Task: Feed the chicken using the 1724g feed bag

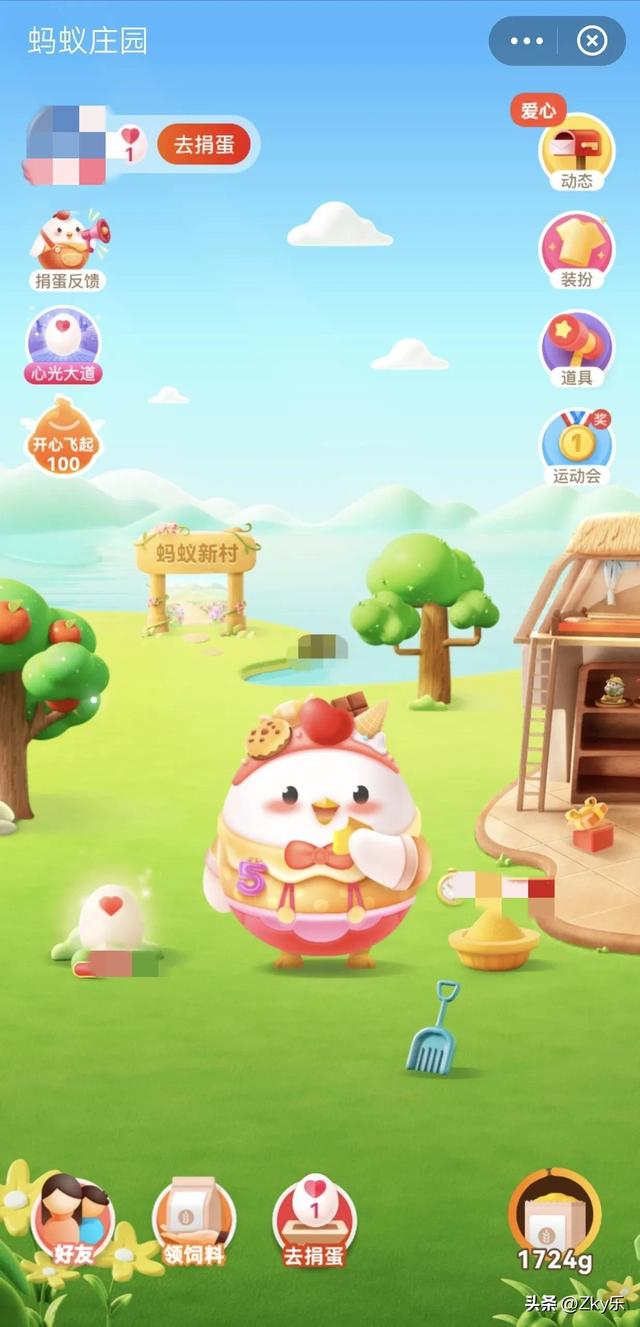Action: [555, 1221]
